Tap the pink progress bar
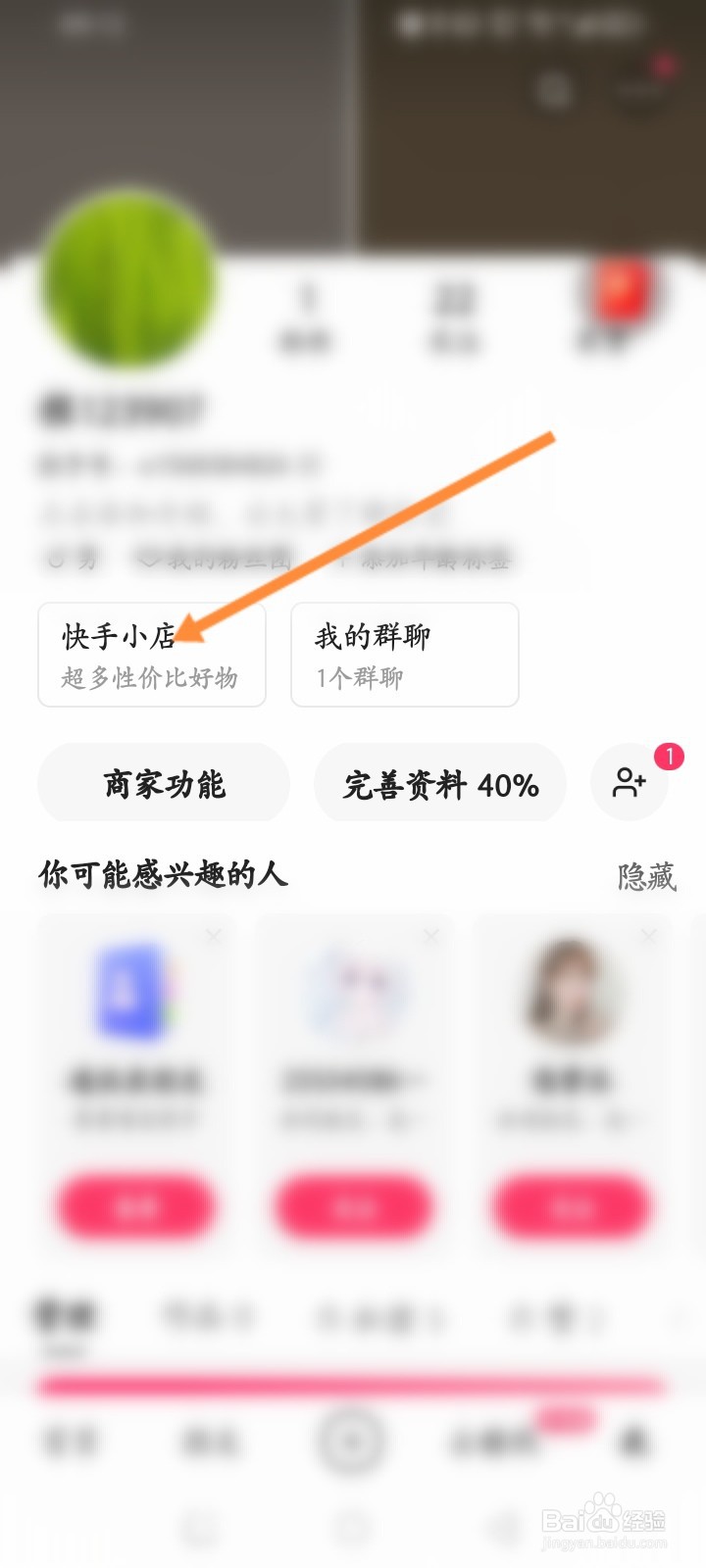The height and width of the screenshot is (1568, 706). [353, 1382]
